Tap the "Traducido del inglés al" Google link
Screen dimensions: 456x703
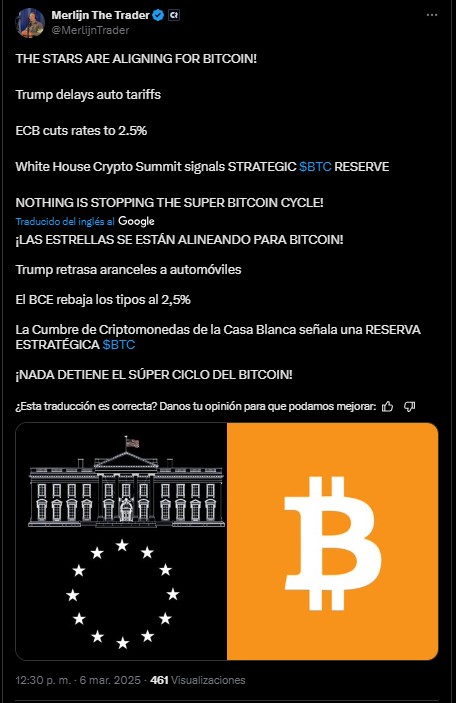point(85,221)
